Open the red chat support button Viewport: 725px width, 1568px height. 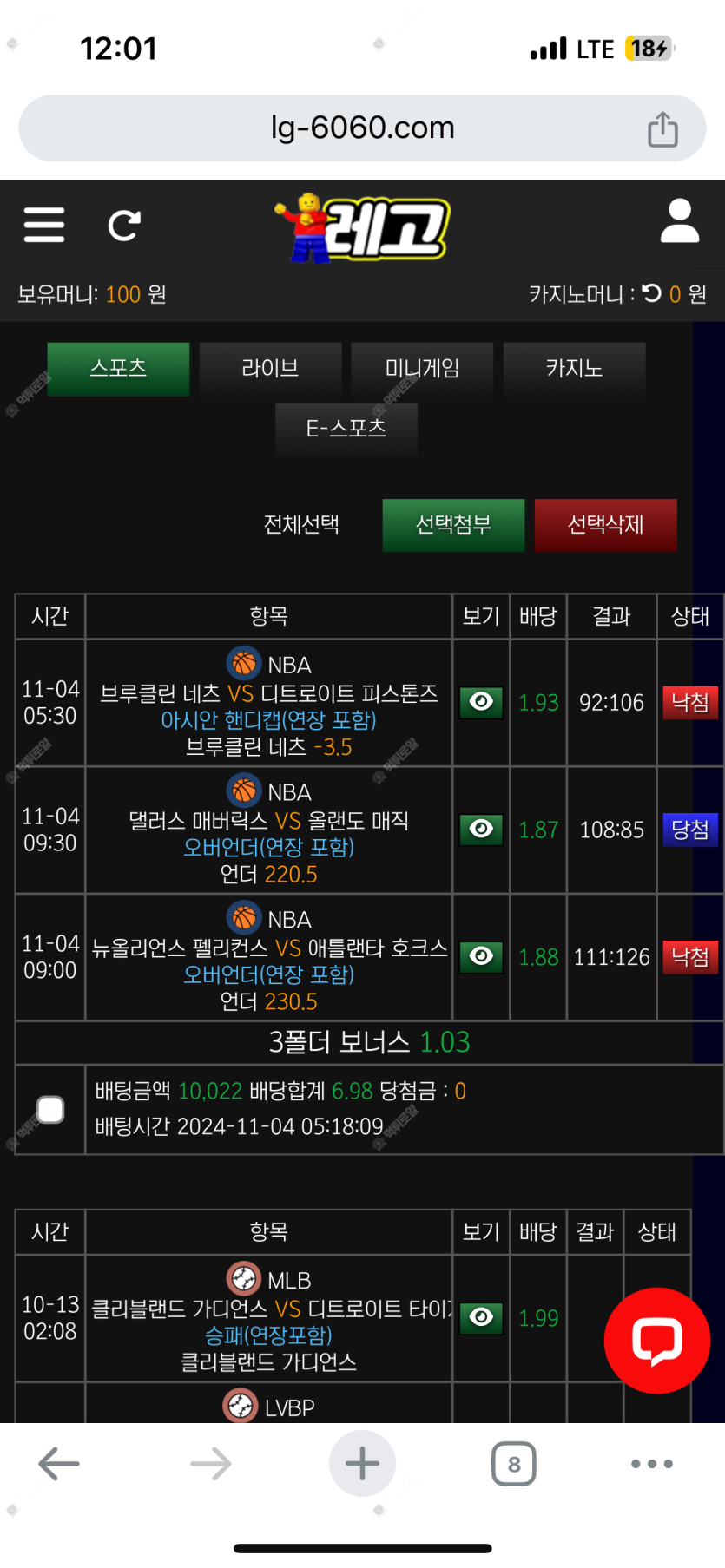coord(657,1341)
